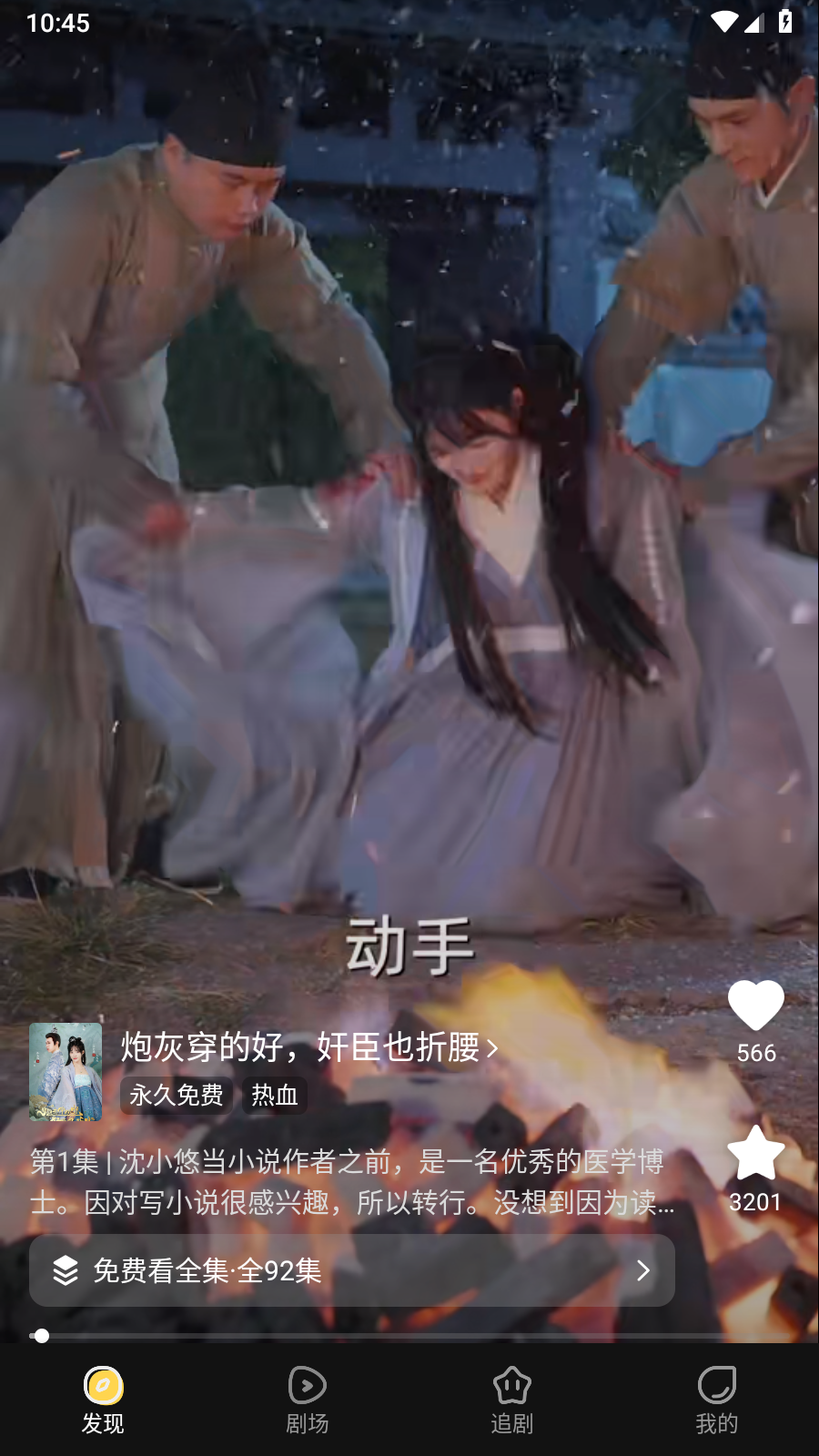Go to the 追剧 tab
The width and height of the screenshot is (819, 1456).
click(x=512, y=1400)
